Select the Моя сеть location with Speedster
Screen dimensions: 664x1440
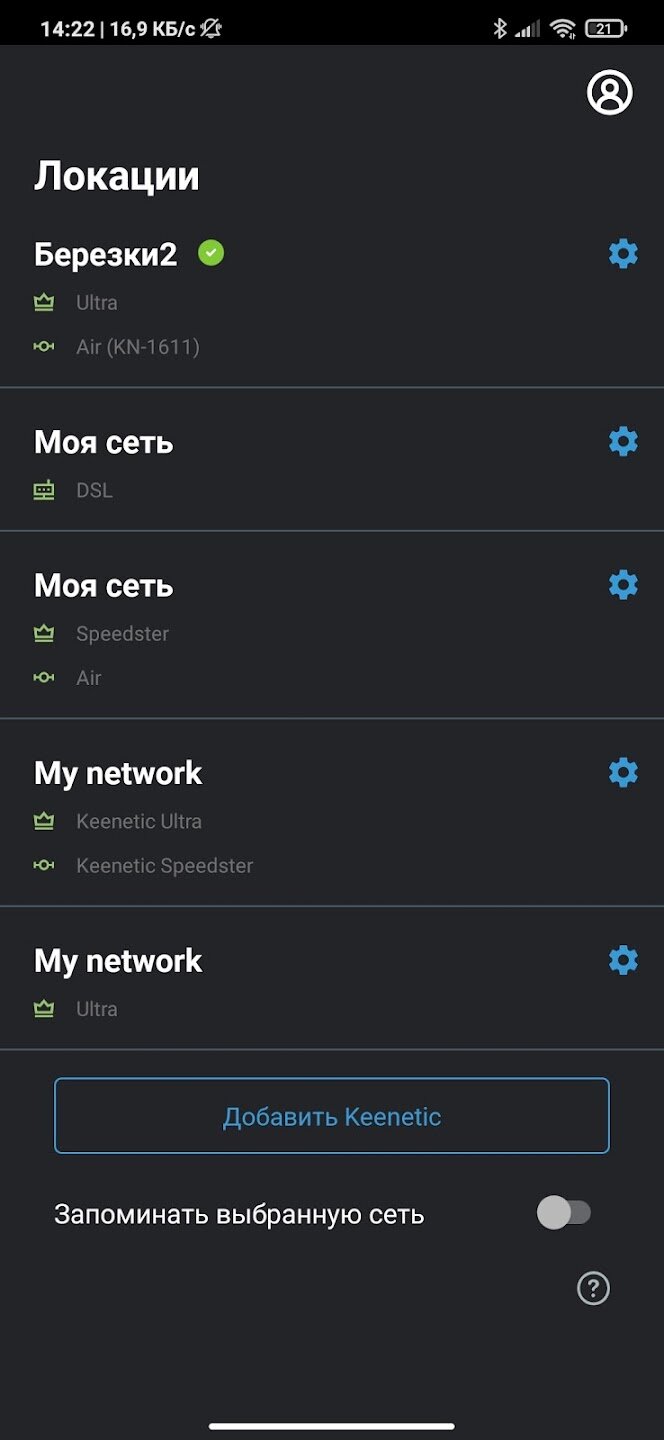point(332,626)
